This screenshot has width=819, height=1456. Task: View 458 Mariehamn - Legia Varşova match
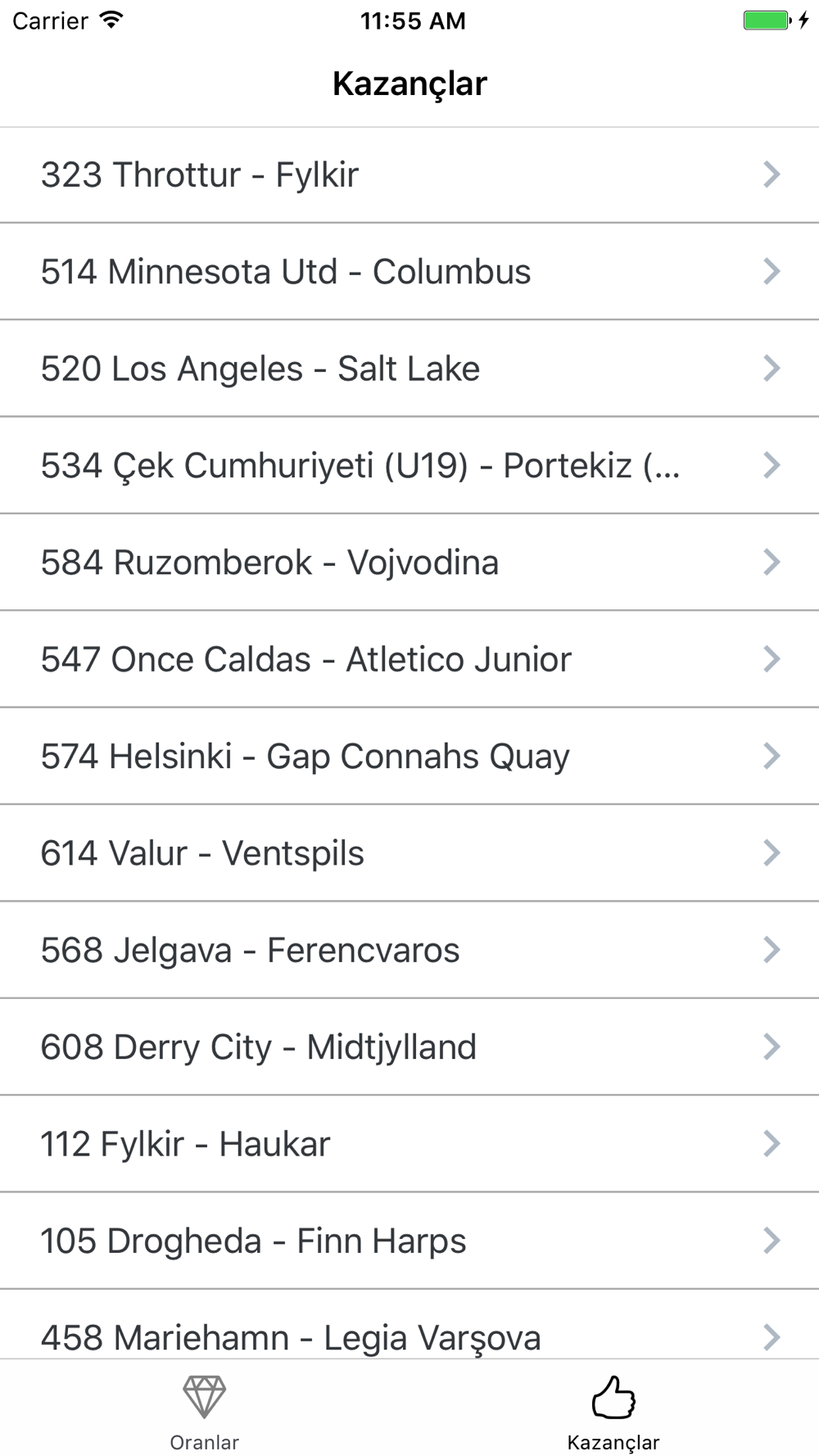click(x=409, y=1325)
